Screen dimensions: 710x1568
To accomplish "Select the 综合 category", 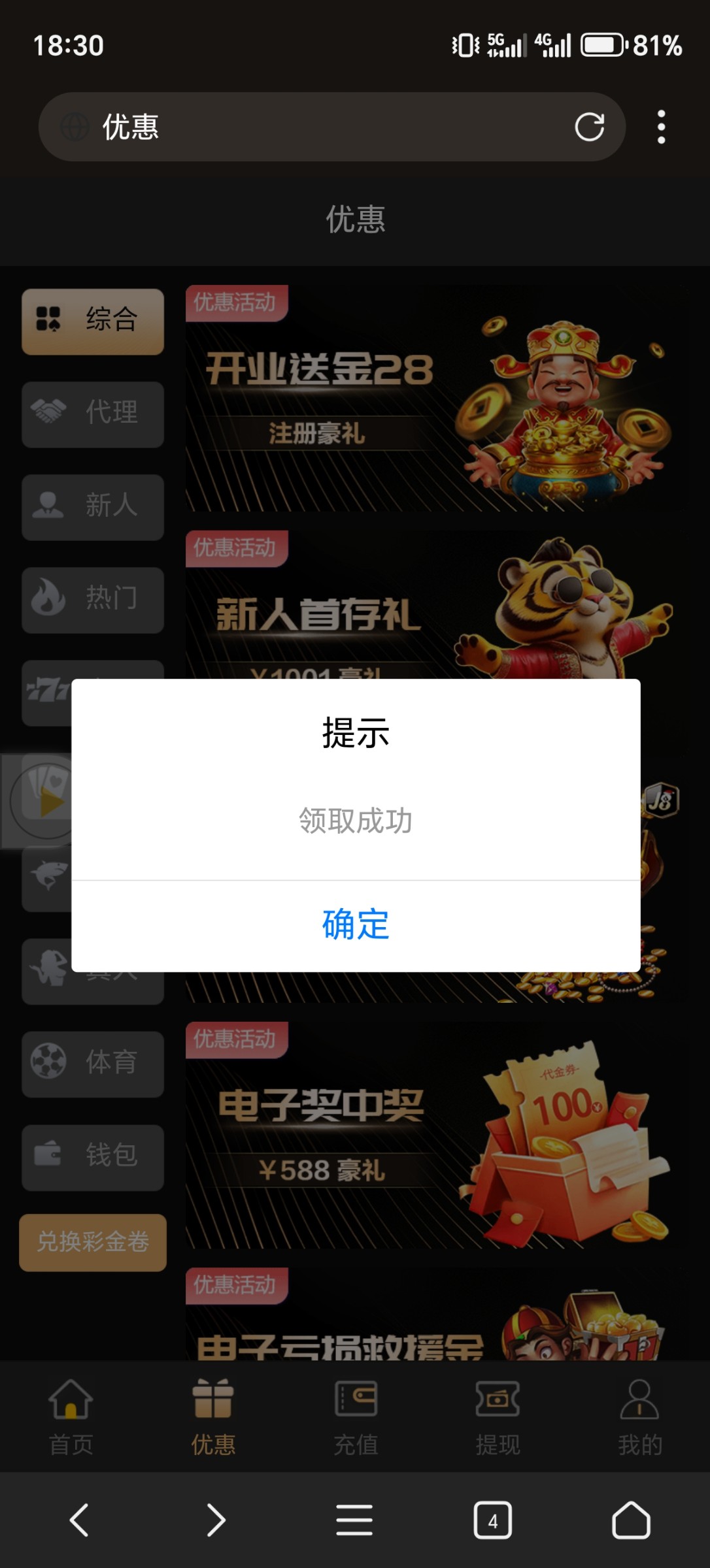I will coord(93,321).
